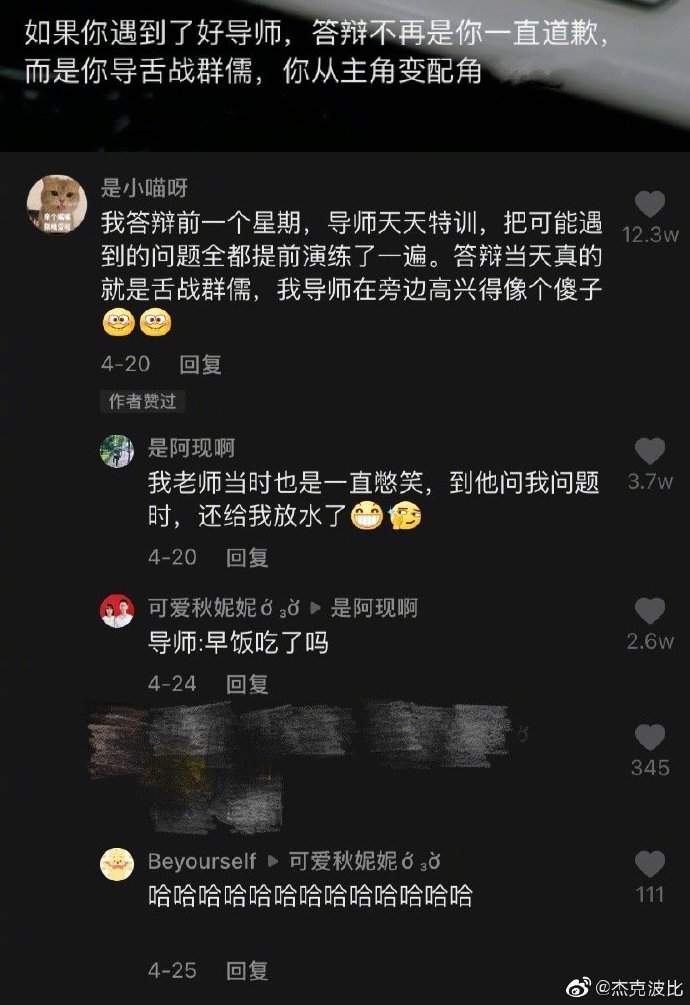Like Beyourself's 哈哈哈 comment
The image size is (690, 1005).
[650, 865]
